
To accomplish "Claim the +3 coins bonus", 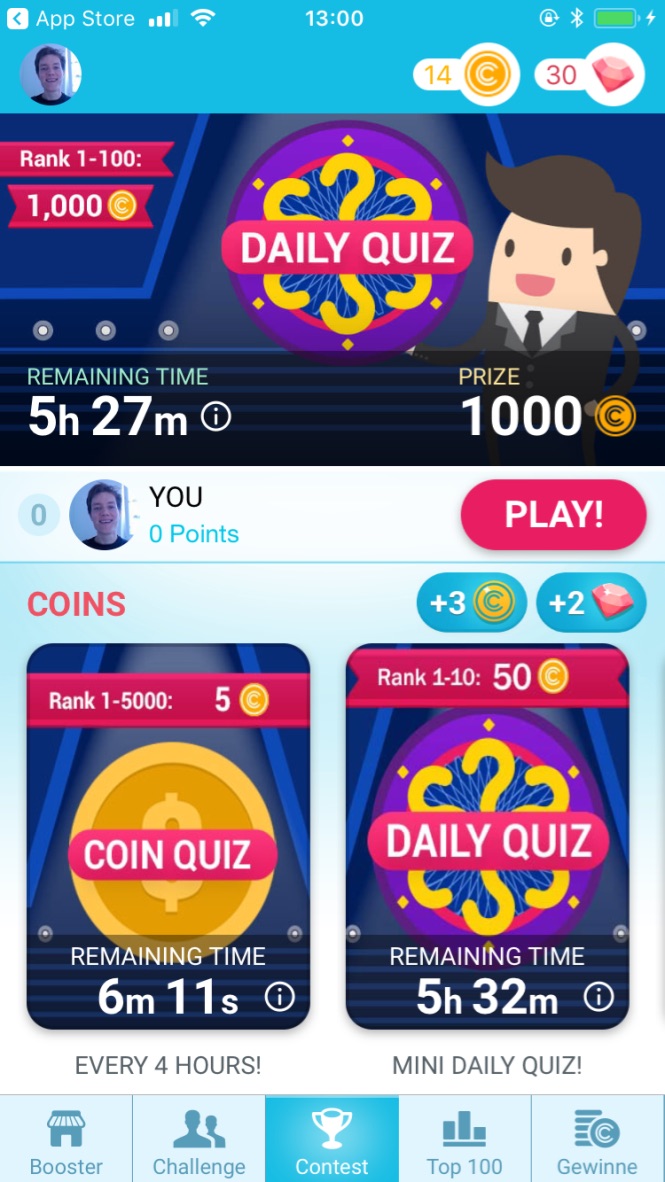I will (x=471, y=603).
